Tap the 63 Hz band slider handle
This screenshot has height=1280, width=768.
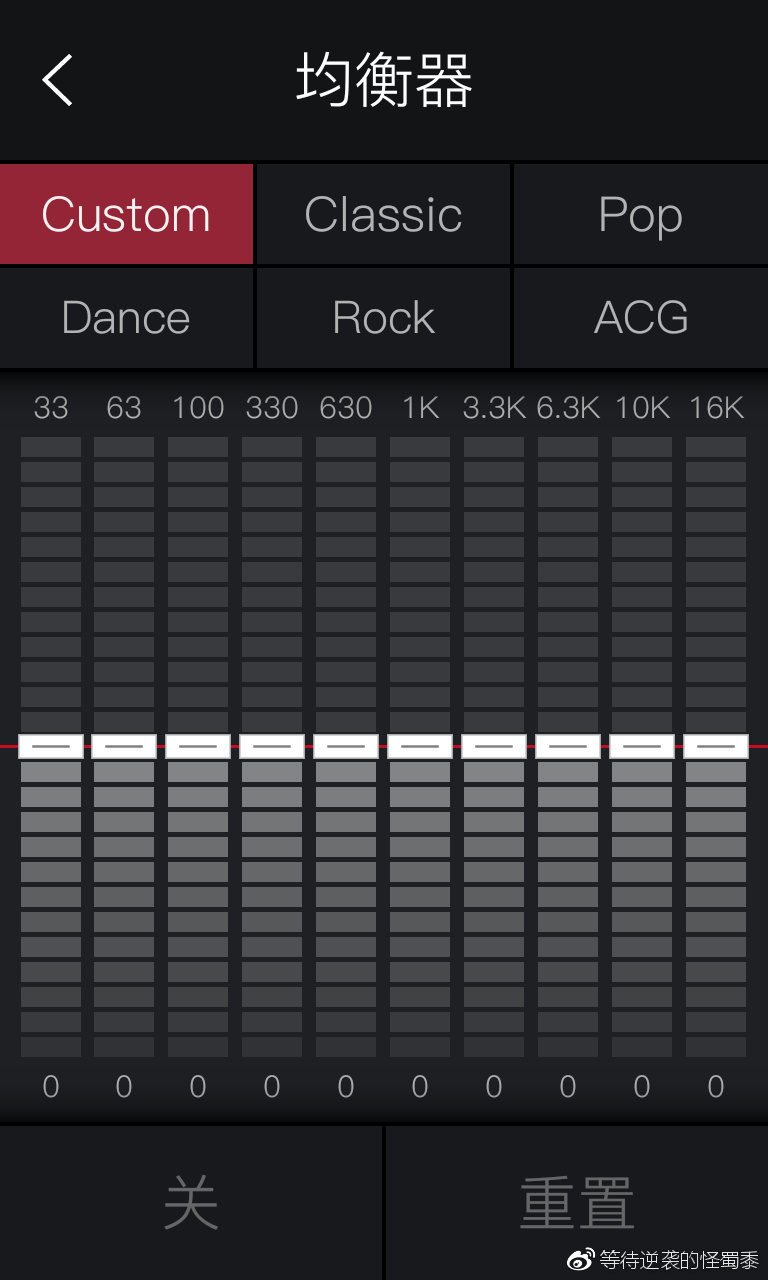(124, 746)
